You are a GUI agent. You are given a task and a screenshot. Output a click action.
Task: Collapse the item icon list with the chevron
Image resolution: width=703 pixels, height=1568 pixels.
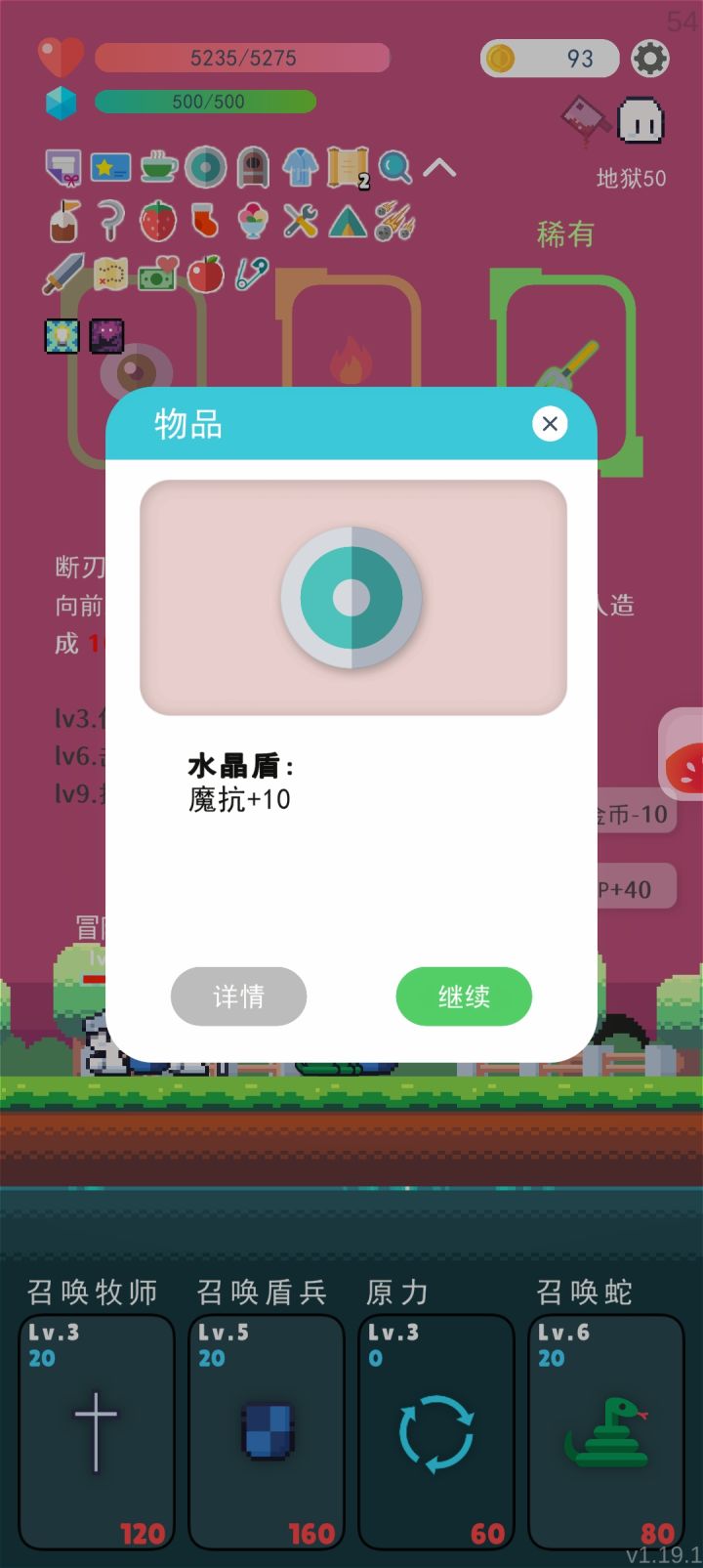[440, 166]
